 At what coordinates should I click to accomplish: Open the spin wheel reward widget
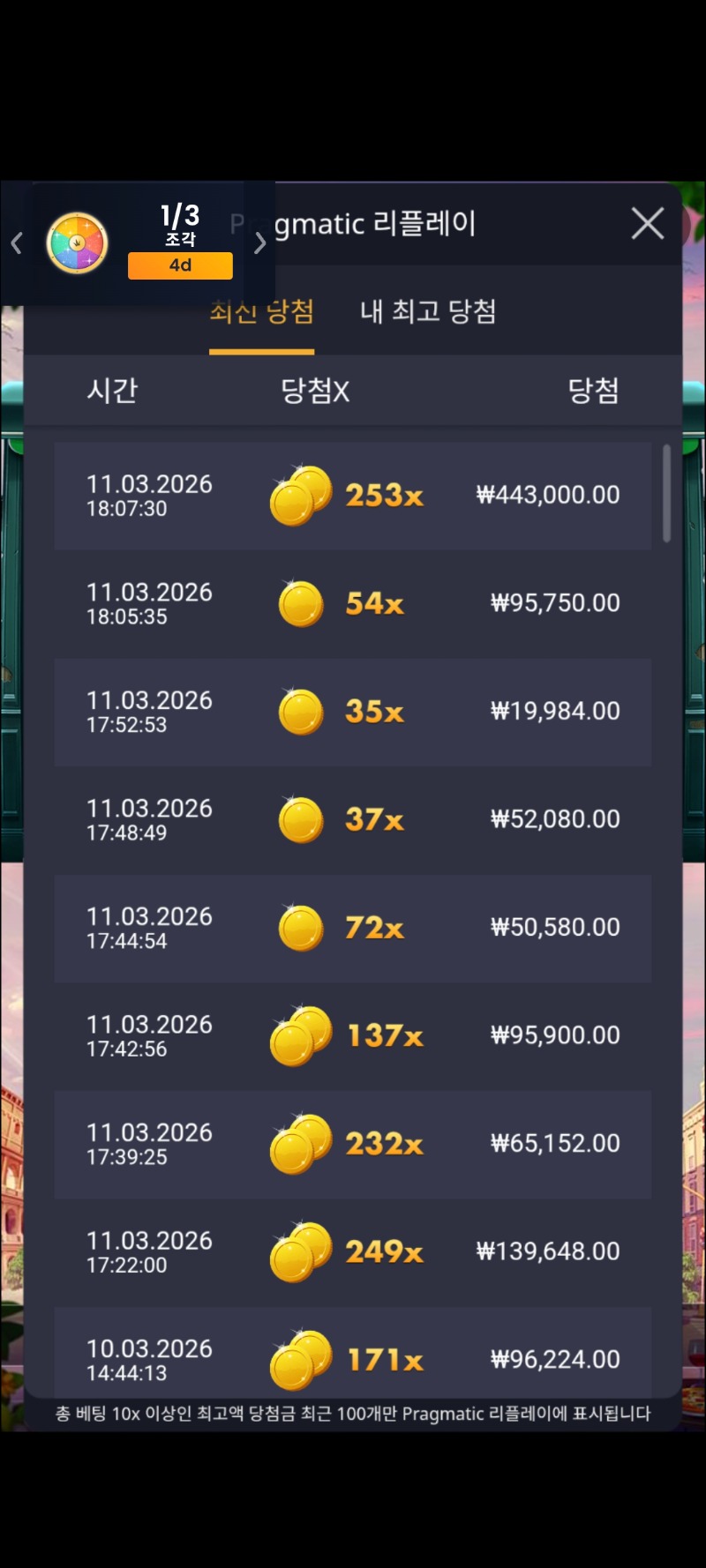(78, 243)
